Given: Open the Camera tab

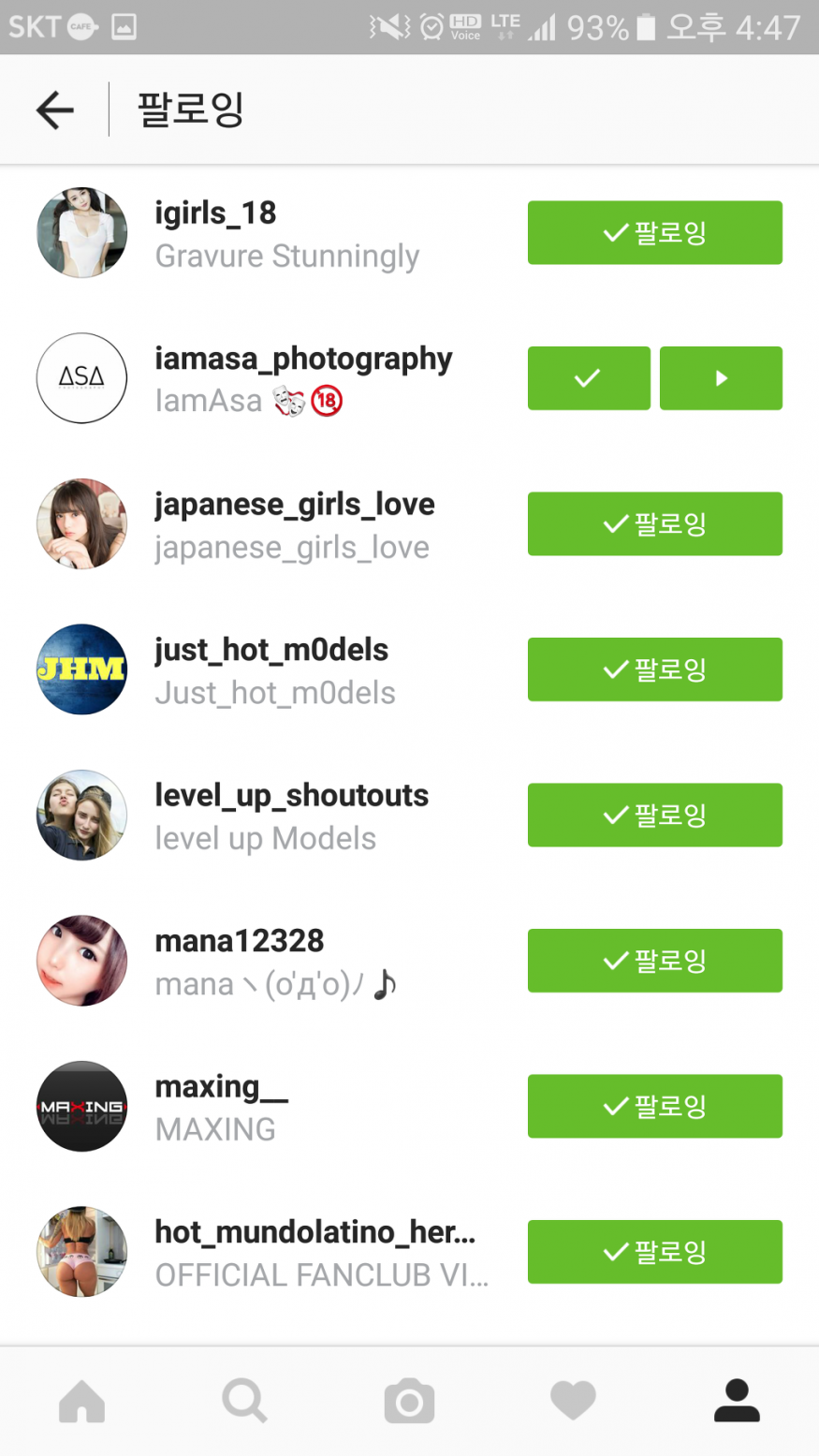Looking at the screenshot, I should [409, 1402].
